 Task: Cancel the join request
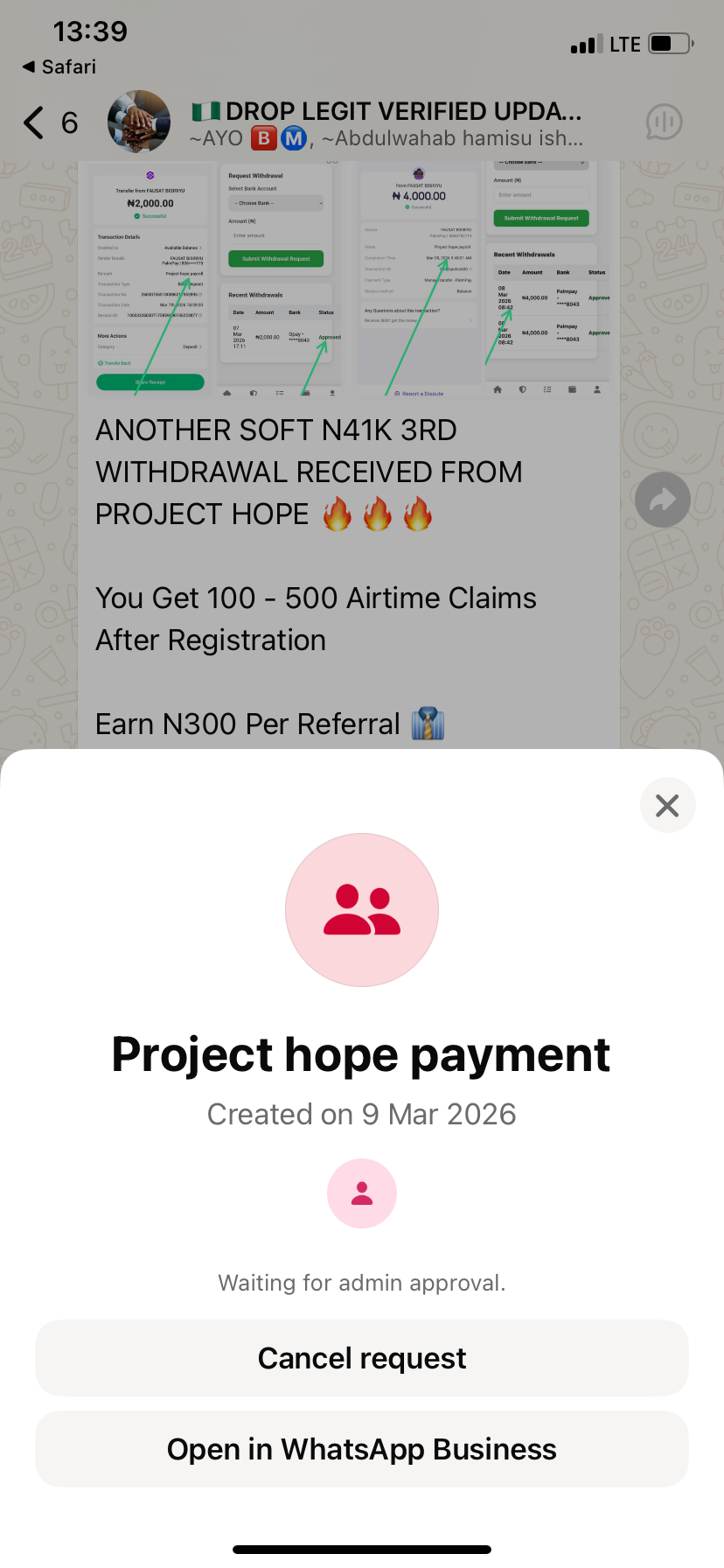point(362,1358)
